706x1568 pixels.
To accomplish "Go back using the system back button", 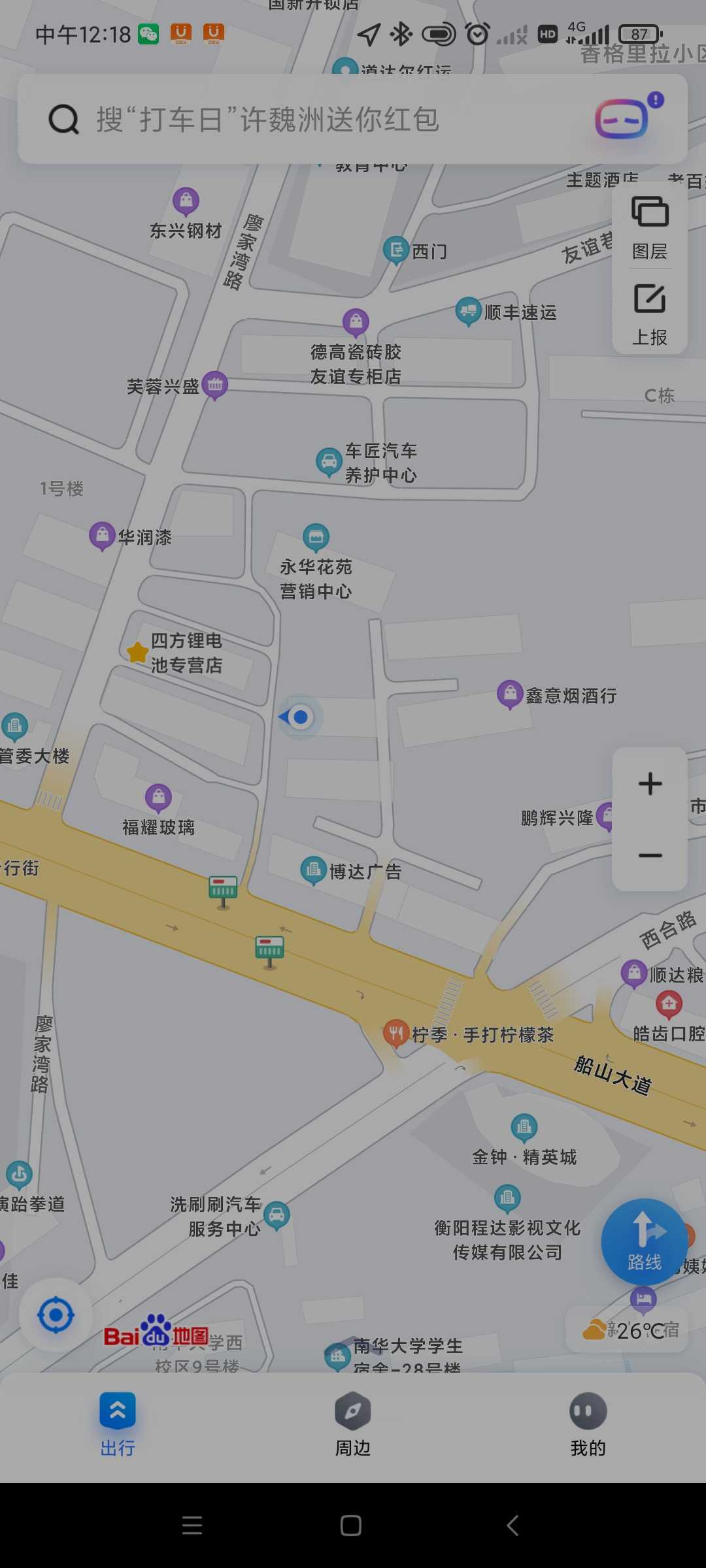I will pyautogui.click(x=513, y=1526).
